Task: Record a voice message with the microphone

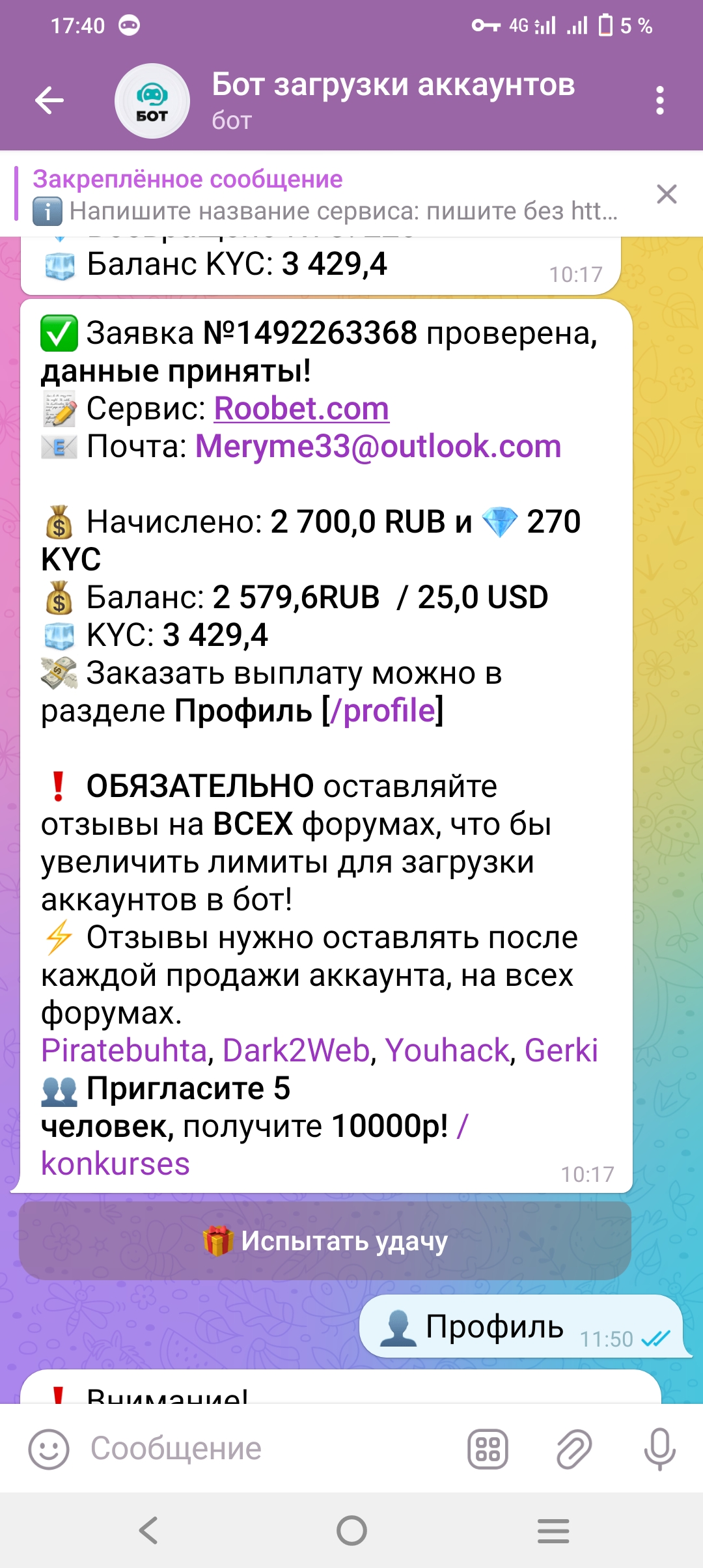Action: pyautogui.click(x=659, y=1449)
